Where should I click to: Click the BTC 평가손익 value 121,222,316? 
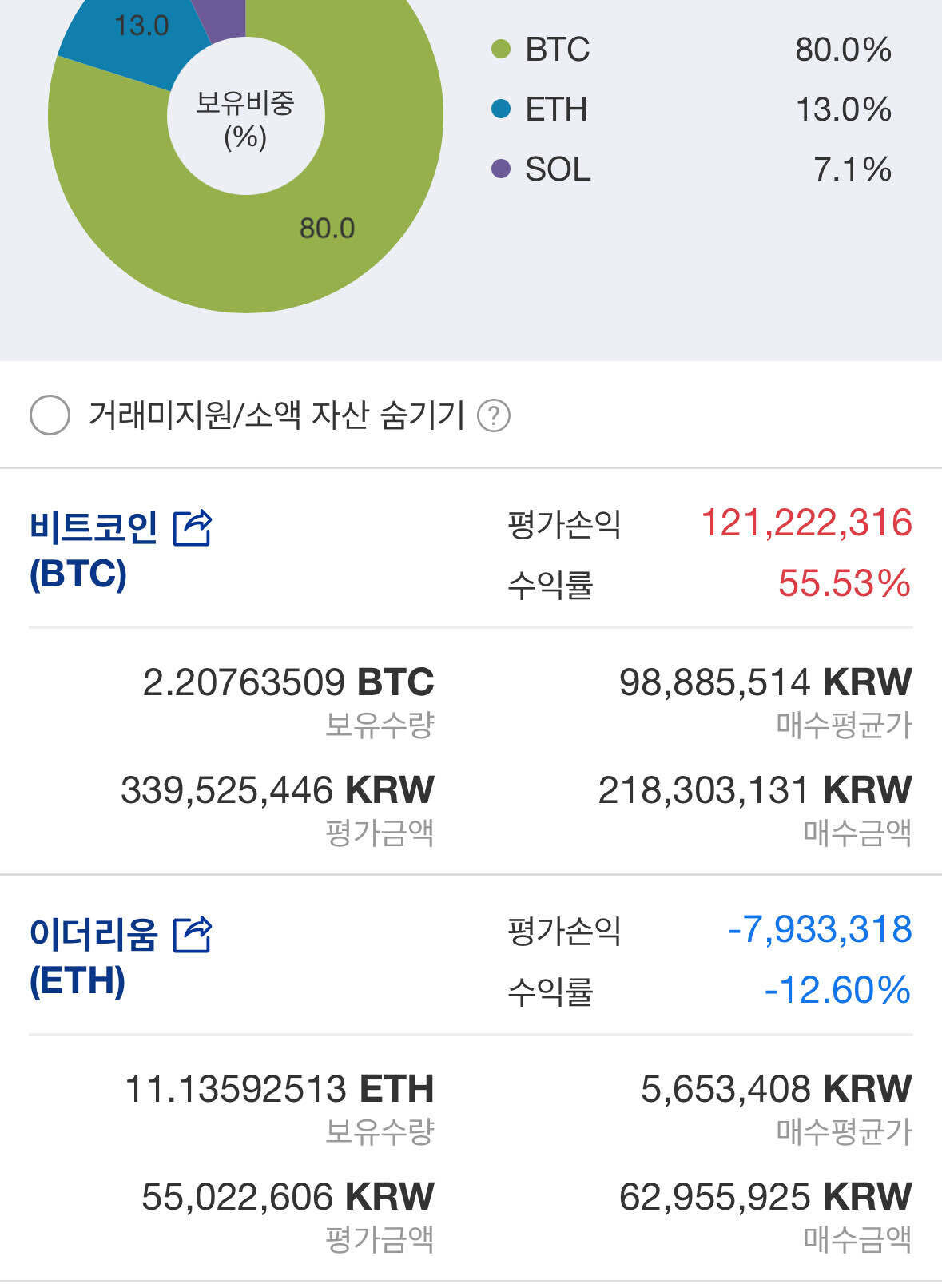[807, 523]
